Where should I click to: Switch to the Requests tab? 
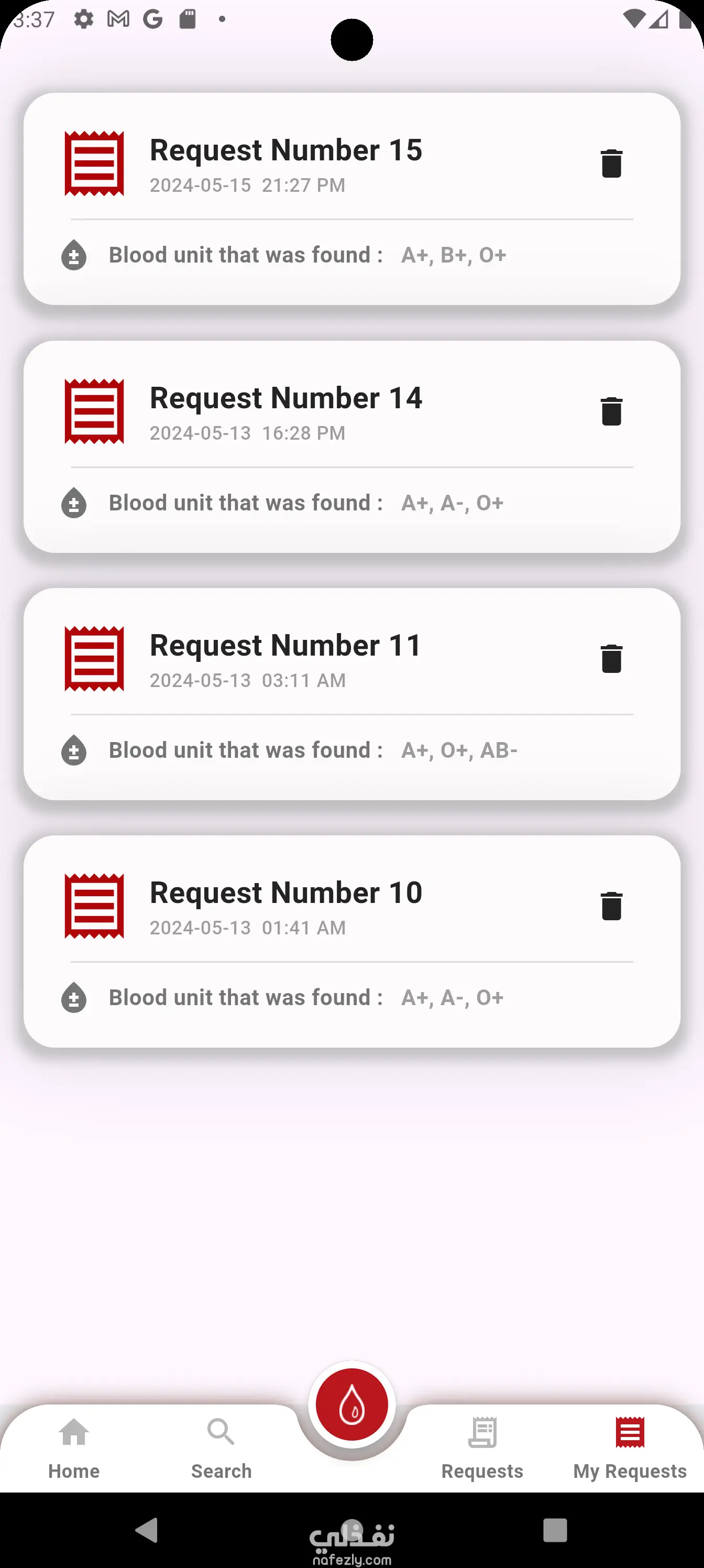(482, 1448)
